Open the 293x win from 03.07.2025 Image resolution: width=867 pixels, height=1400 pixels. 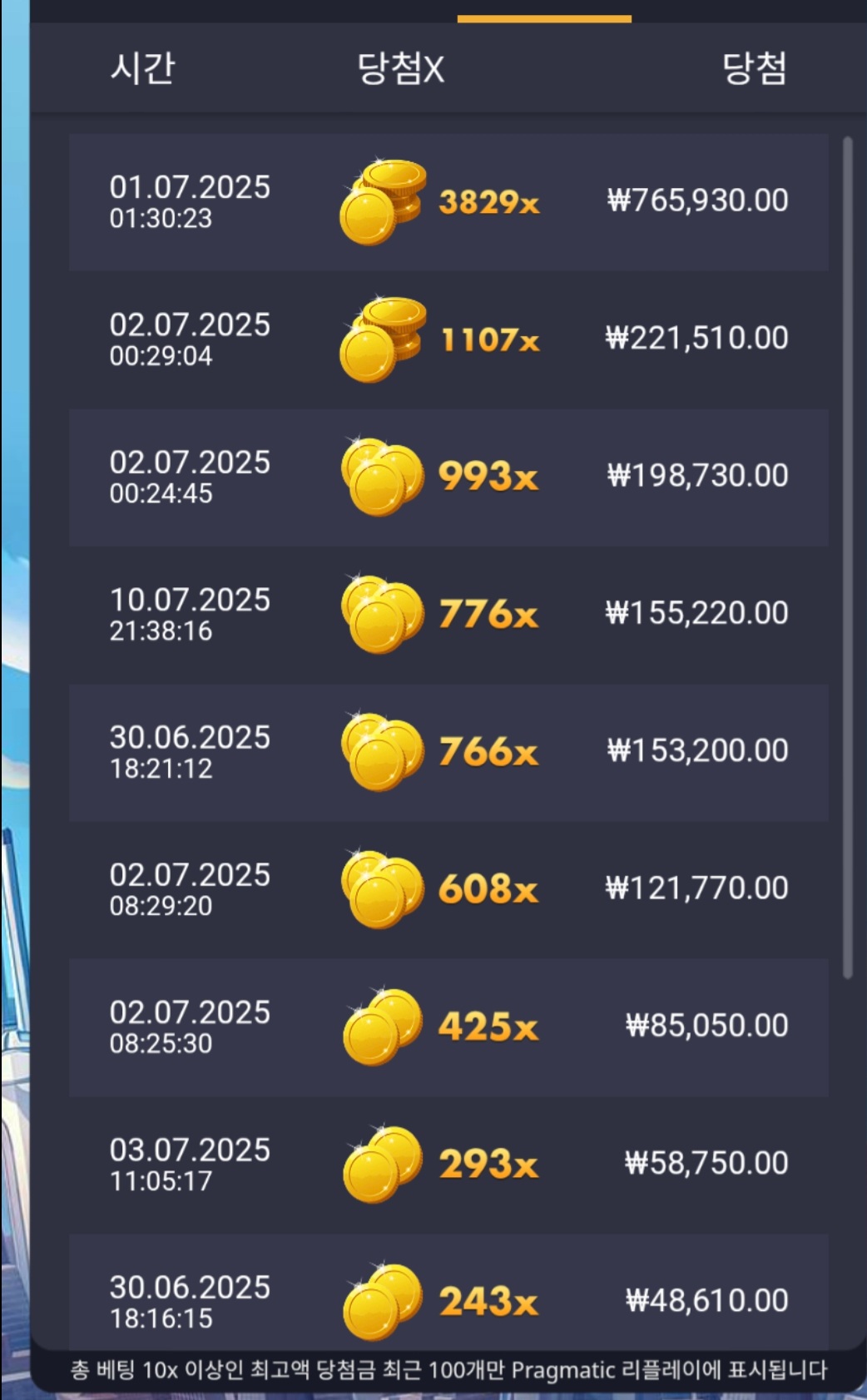(x=448, y=1164)
